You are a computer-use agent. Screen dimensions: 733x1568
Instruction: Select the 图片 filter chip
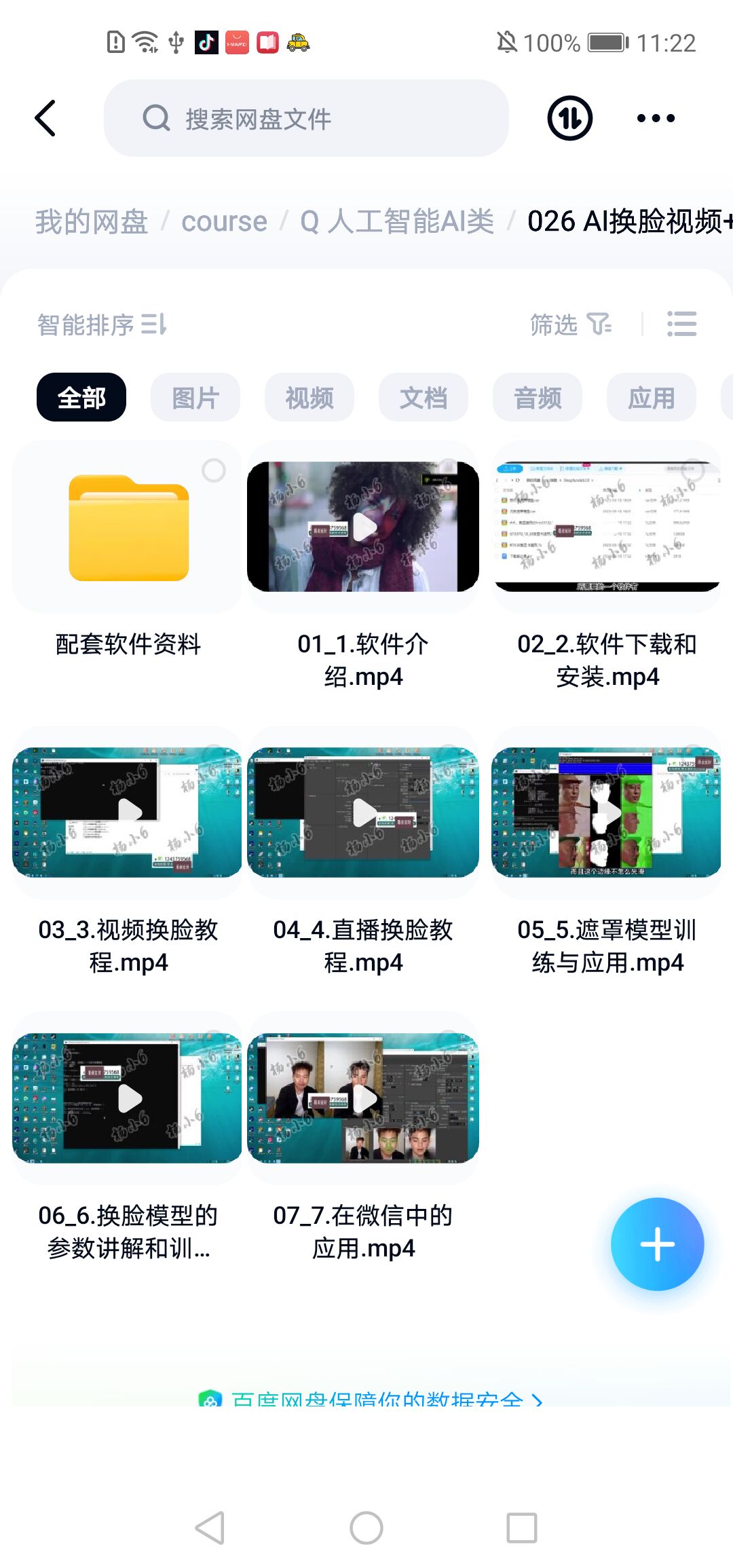pyautogui.click(x=195, y=398)
